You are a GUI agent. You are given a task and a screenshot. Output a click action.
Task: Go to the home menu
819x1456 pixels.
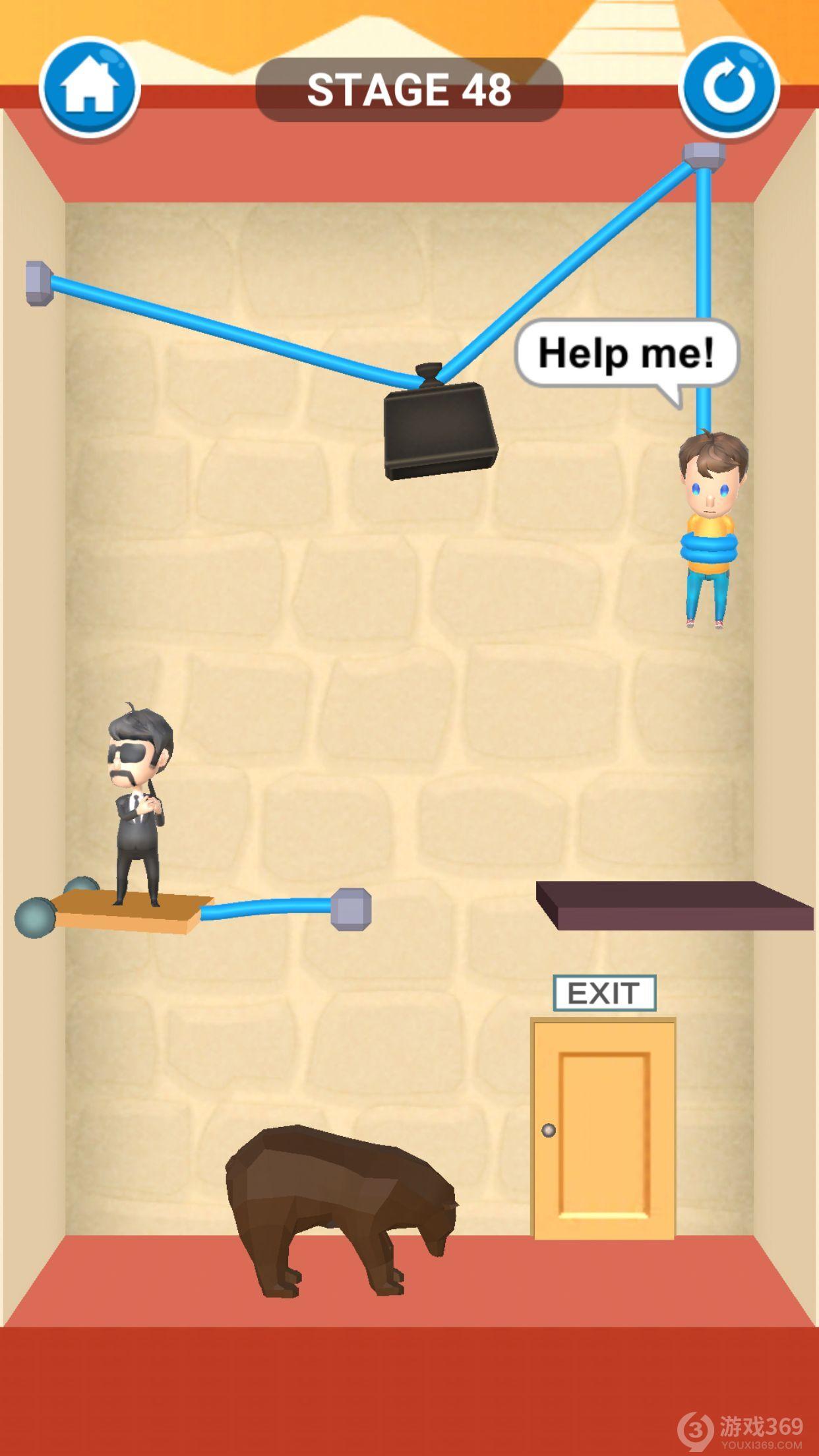click(x=89, y=87)
